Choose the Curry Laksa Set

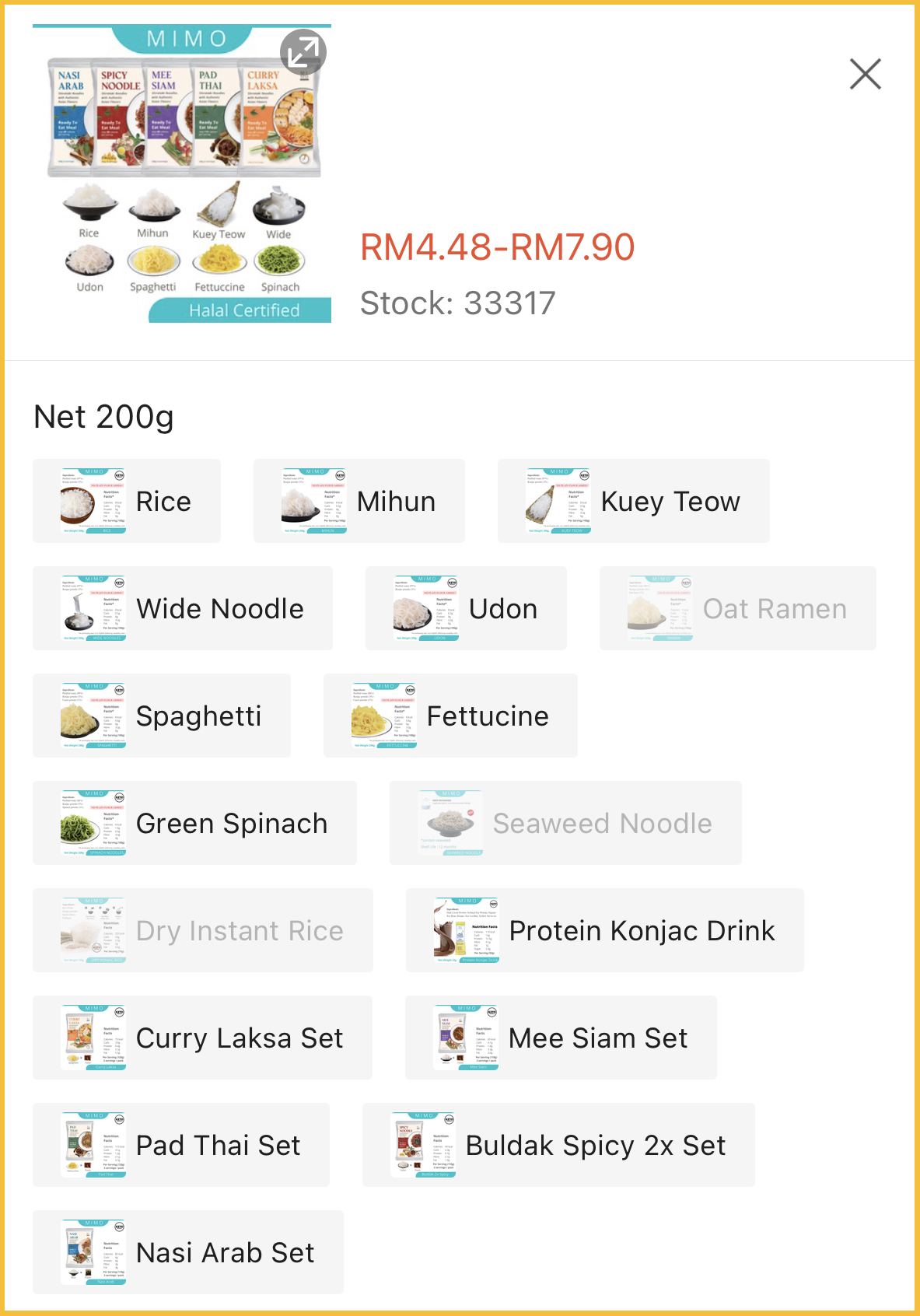click(x=202, y=1038)
